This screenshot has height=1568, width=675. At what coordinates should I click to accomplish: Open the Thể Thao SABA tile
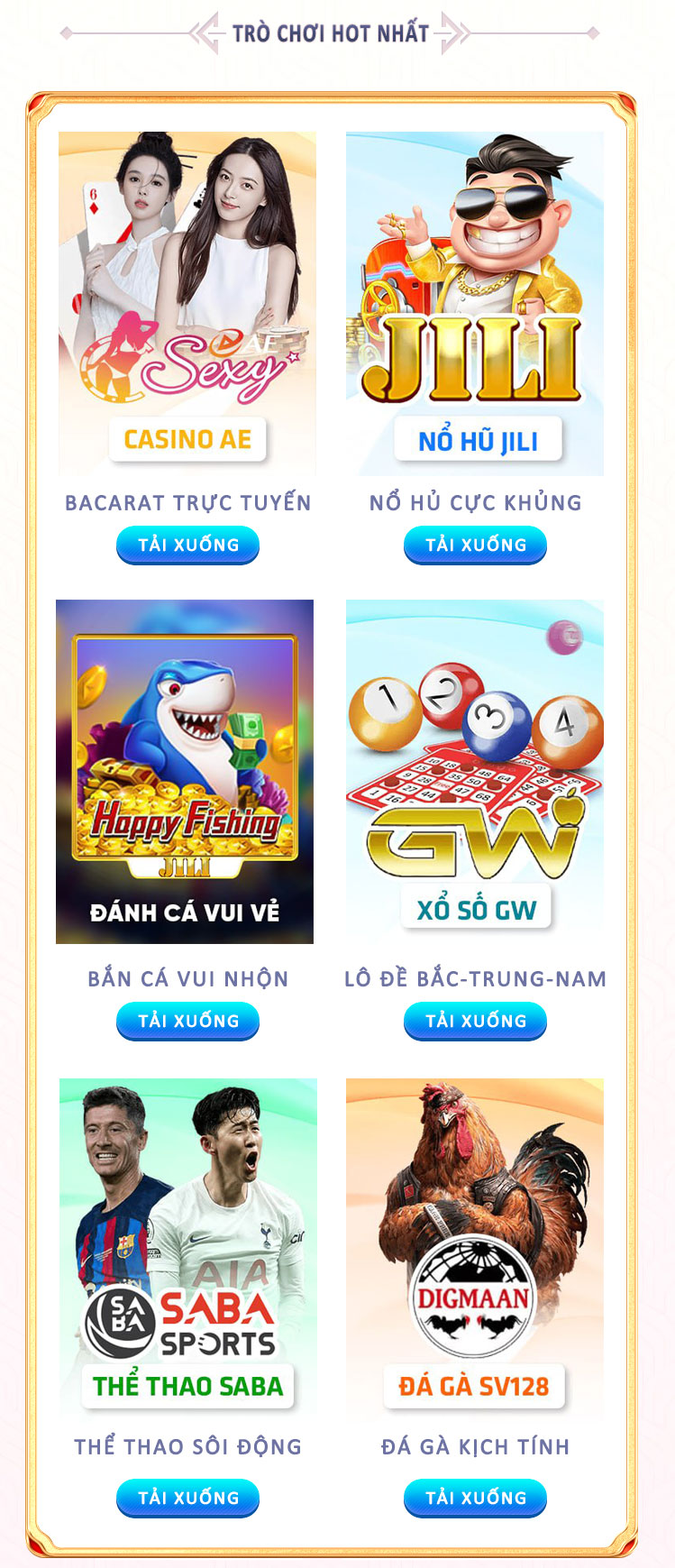tap(187, 1246)
